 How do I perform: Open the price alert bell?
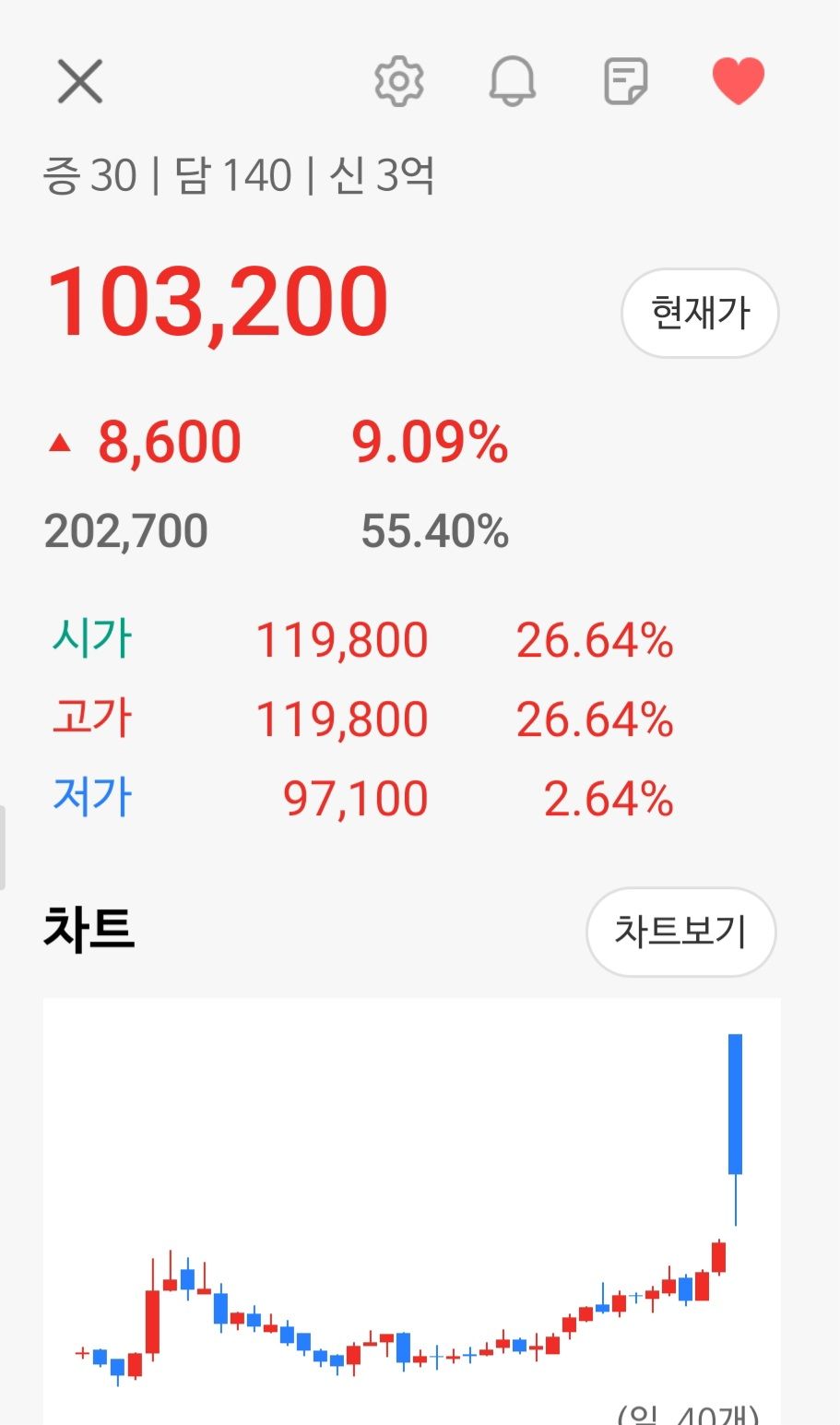tap(512, 81)
